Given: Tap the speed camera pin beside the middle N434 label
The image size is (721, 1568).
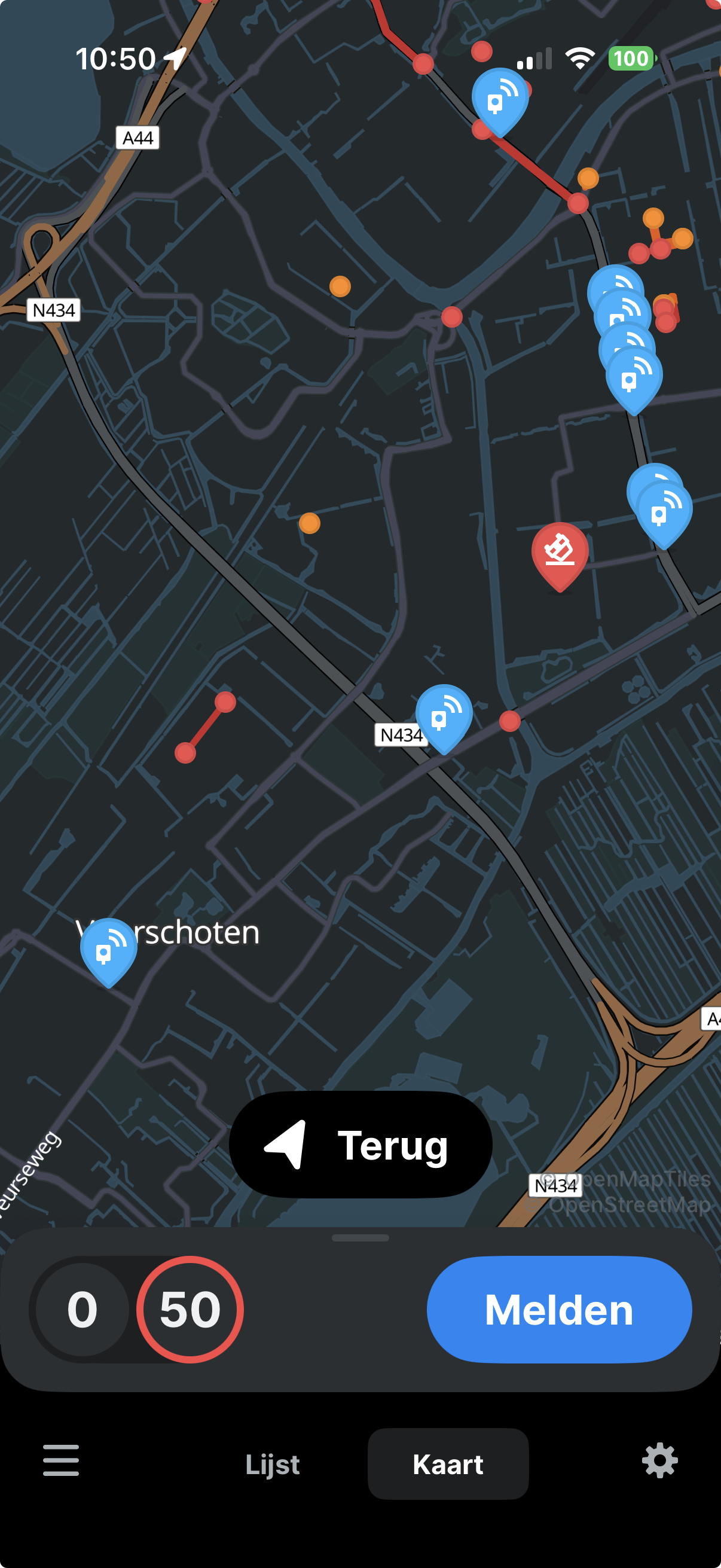Looking at the screenshot, I should coord(444,715).
